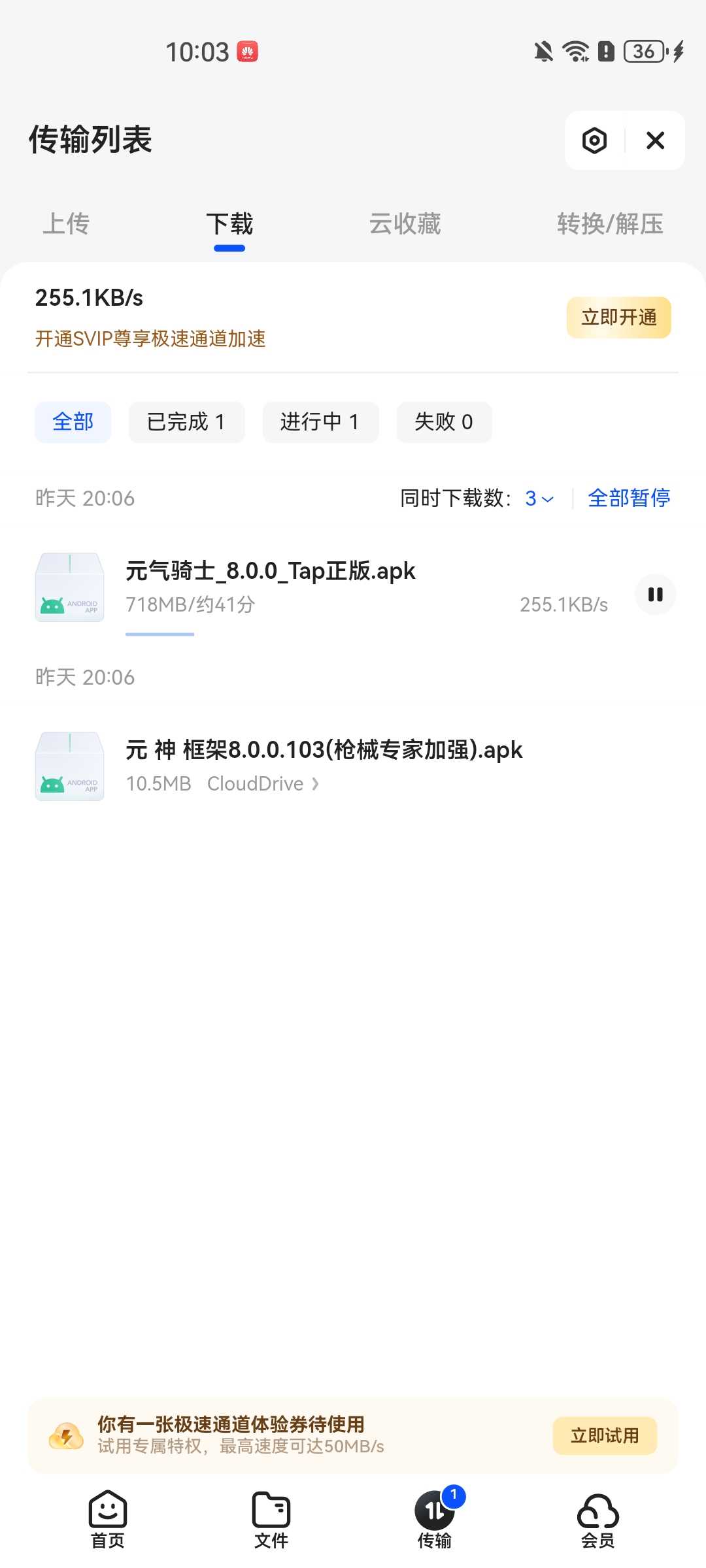Open the 文件 tab
The width and height of the screenshot is (706, 1568).
[271, 1519]
